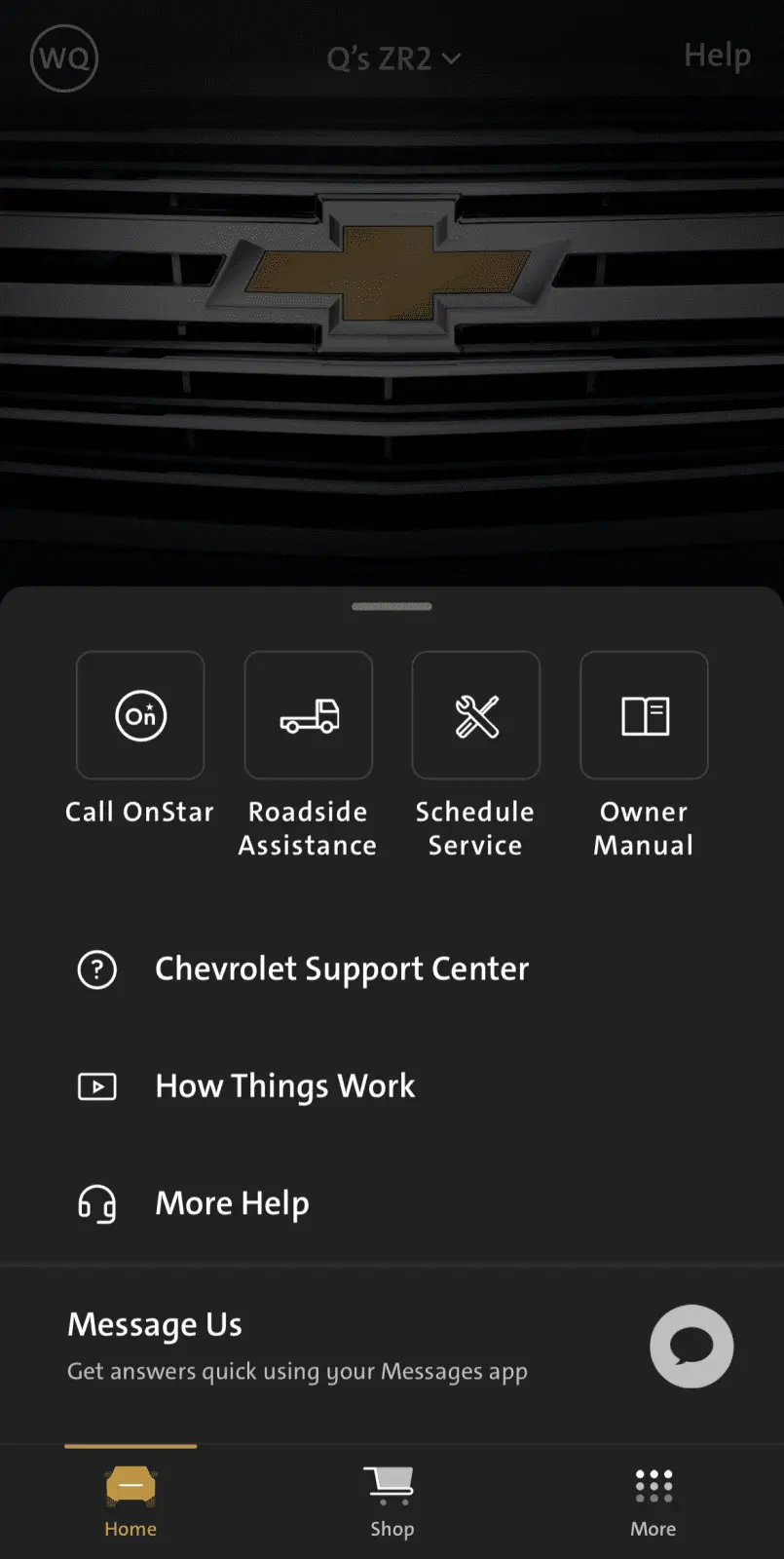784x1559 pixels.
Task: Switch to the Shop tab
Action: click(392, 1502)
